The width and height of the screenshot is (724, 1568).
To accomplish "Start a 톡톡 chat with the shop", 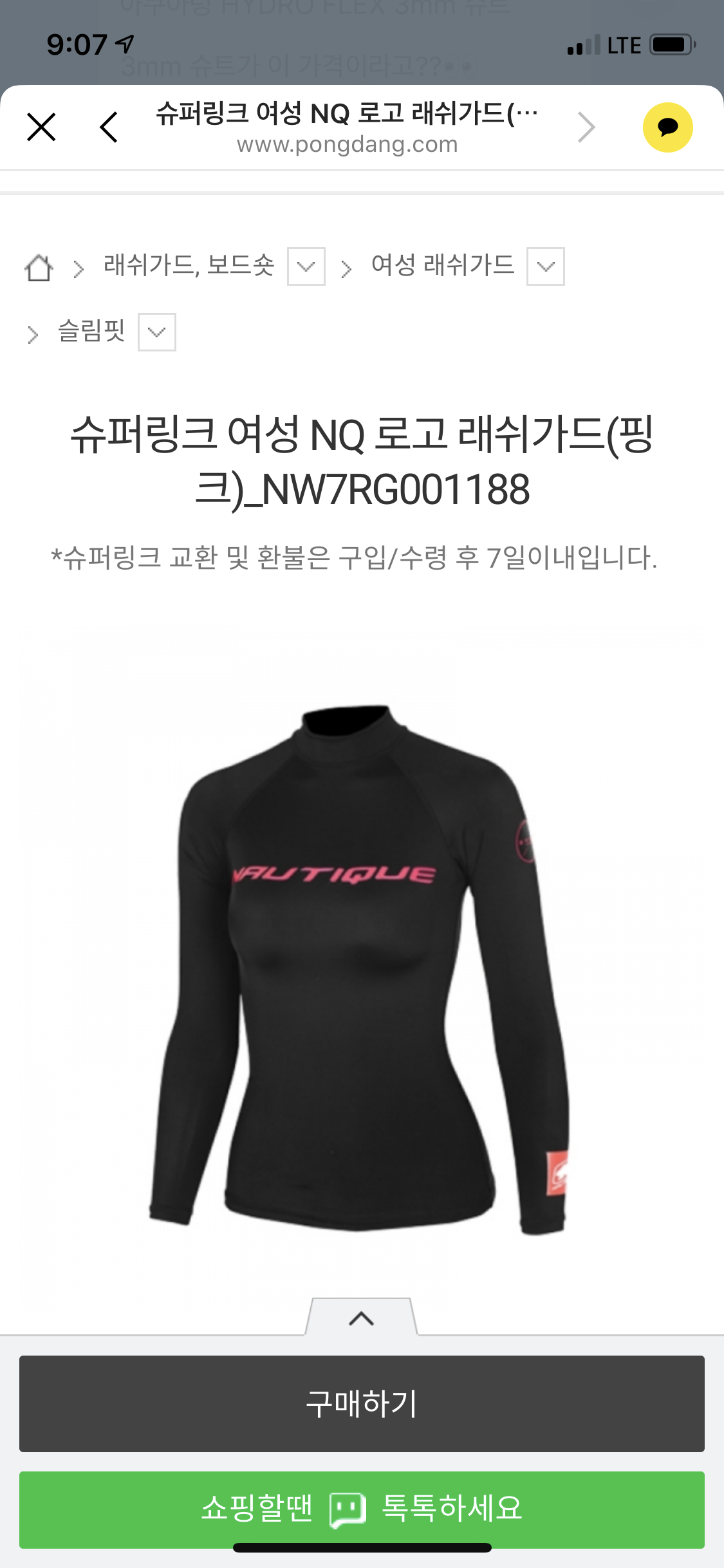I will pyautogui.click(x=362, y=1509).
